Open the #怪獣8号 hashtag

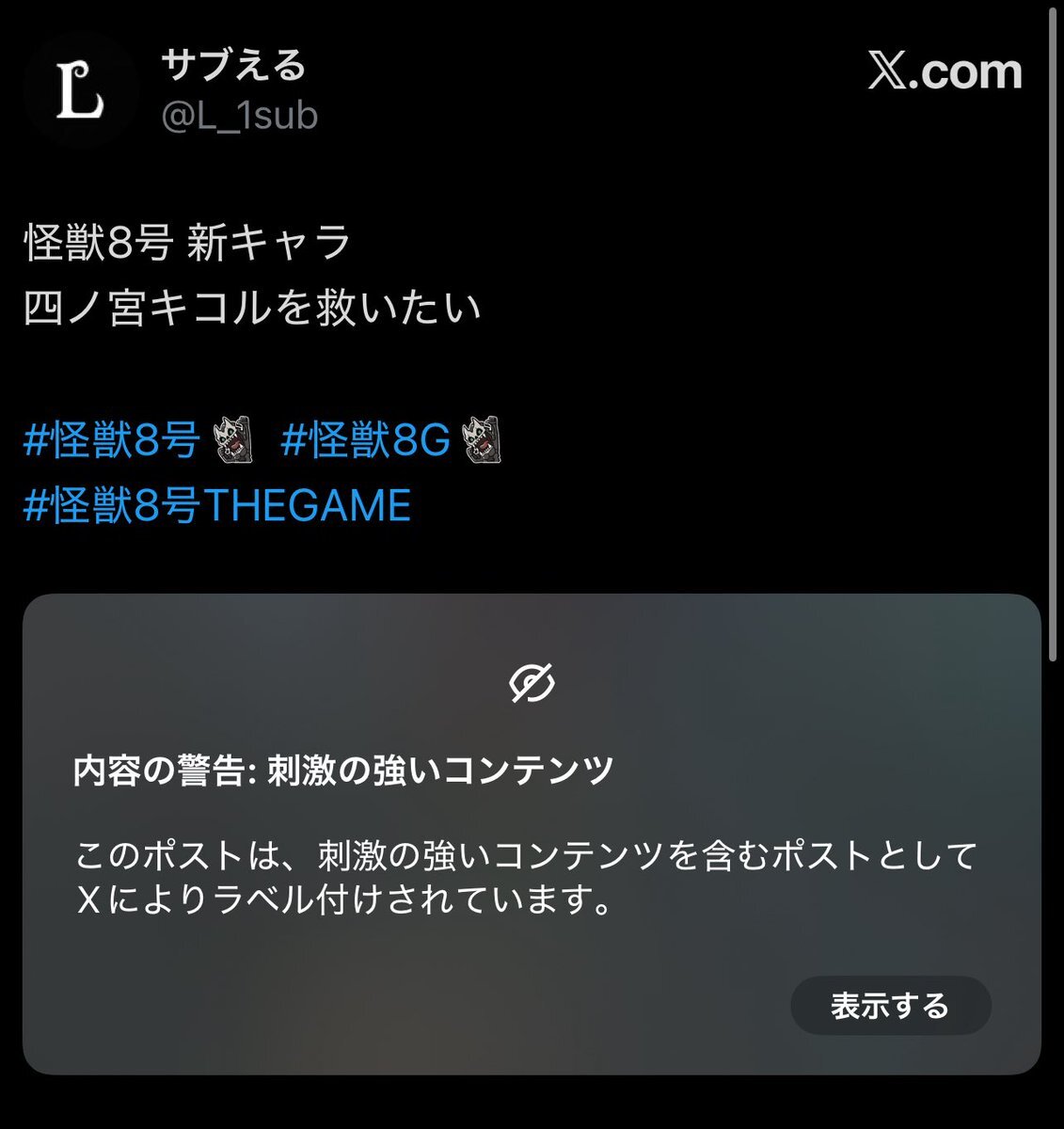[113, 439]
